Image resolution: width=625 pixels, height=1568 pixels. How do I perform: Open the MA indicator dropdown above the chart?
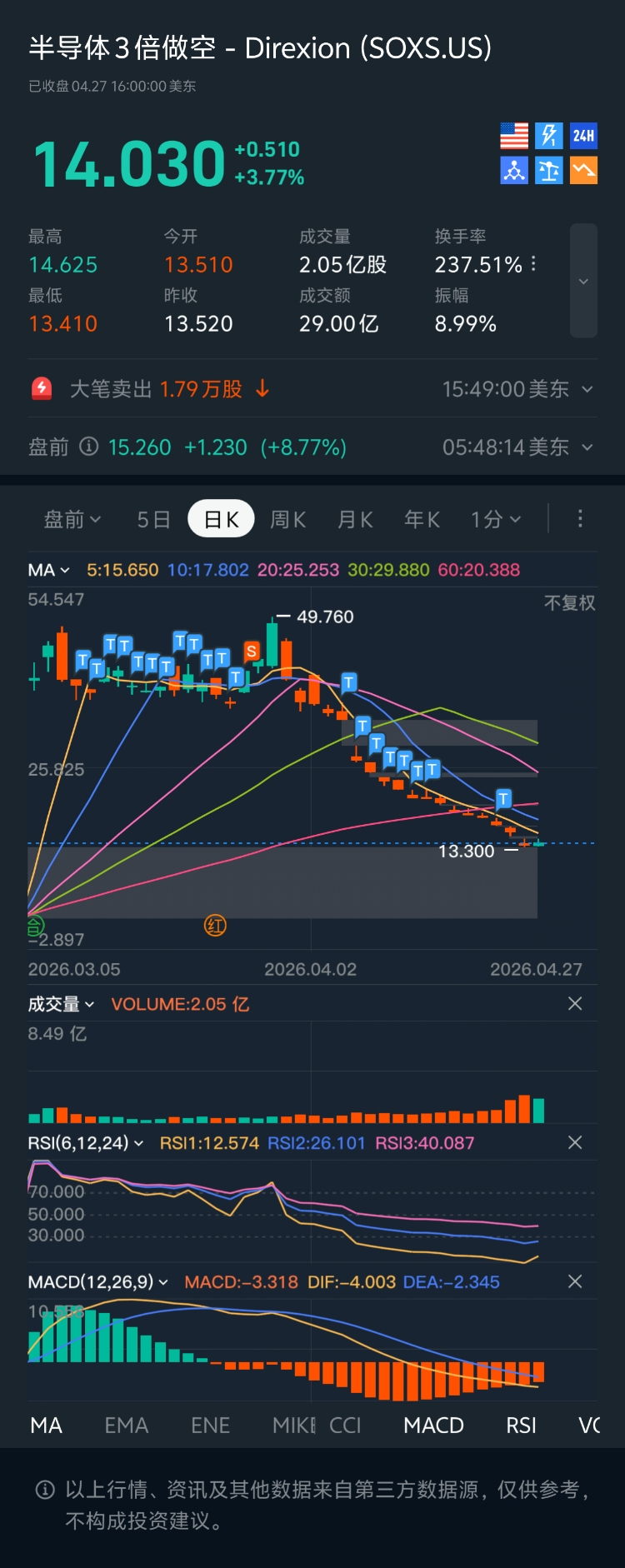(x=48, y=570)
